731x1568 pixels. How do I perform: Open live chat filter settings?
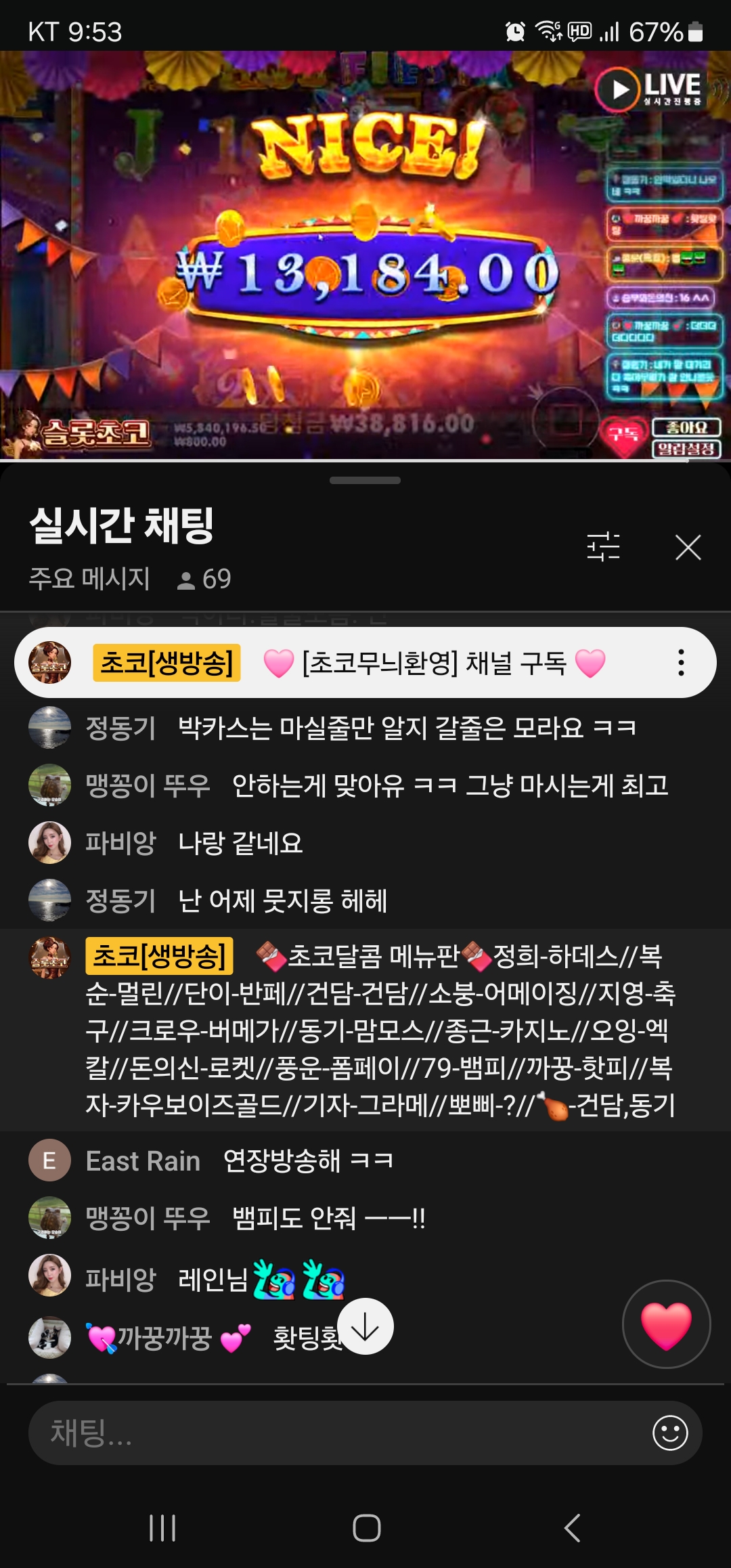[x=603, y=546]
